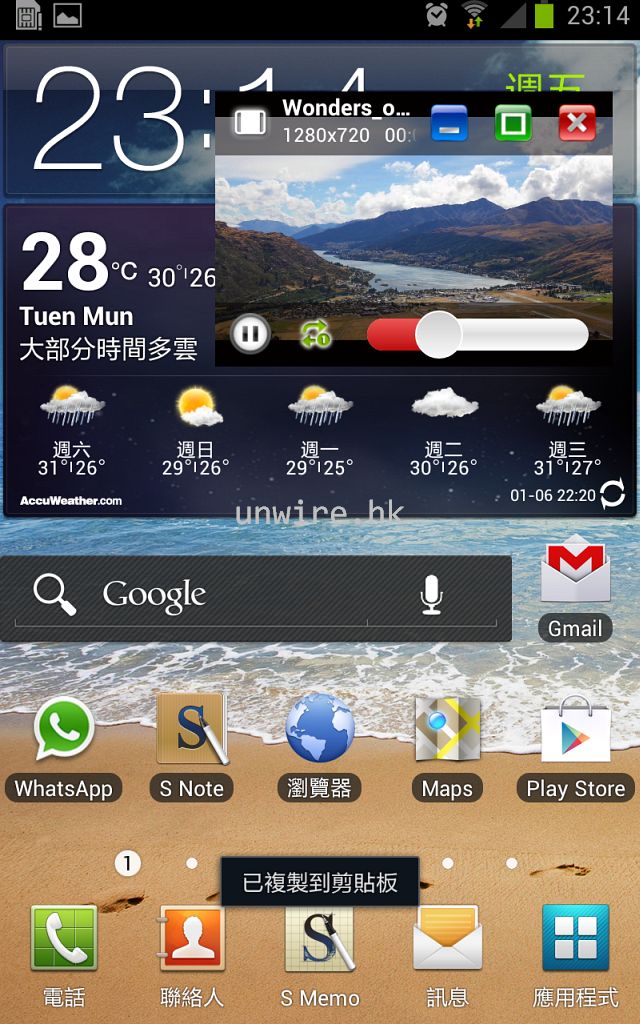Open 訊息 messages app
Screen dimensions: 640x1024
447,955
